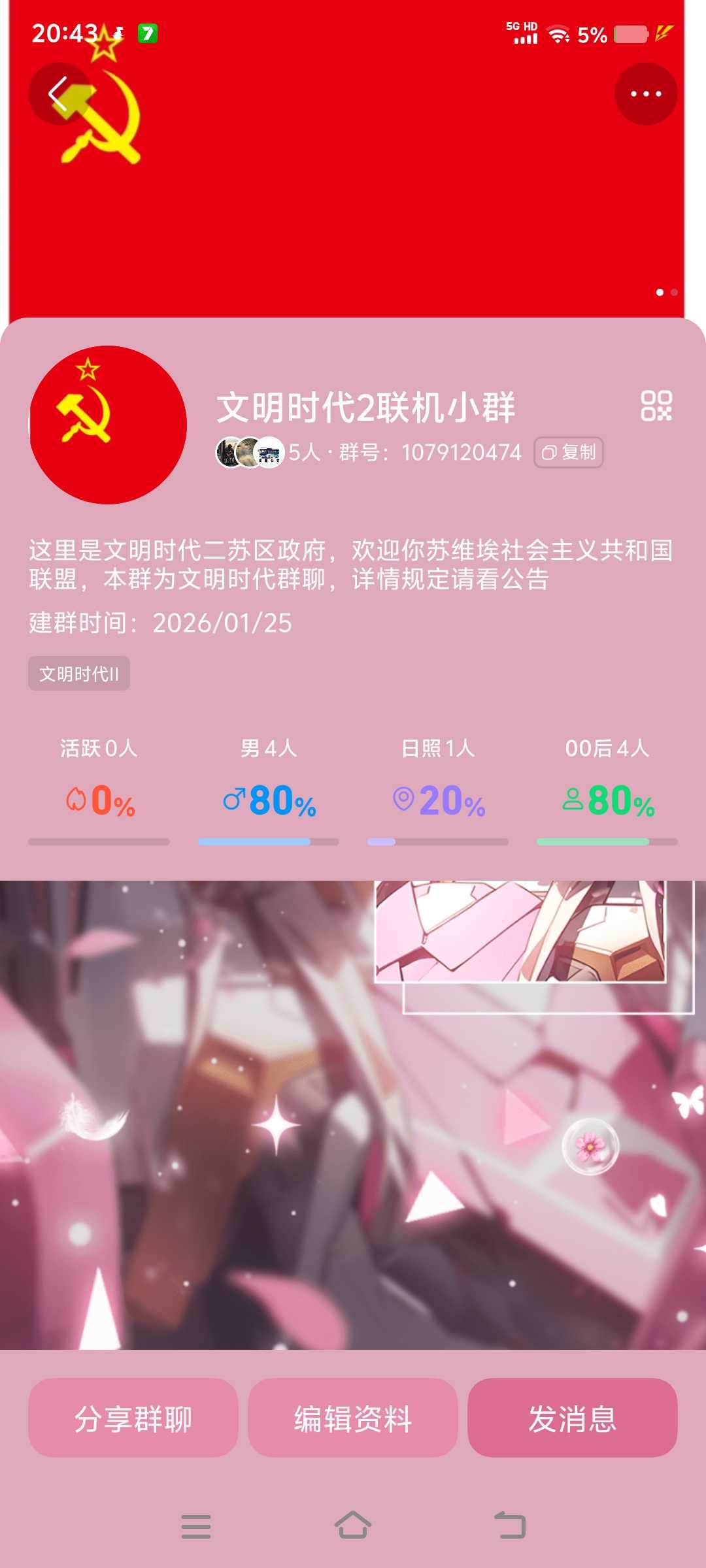
Task: Open 编辑资料 to edit group info
Action: (353, 1418)
